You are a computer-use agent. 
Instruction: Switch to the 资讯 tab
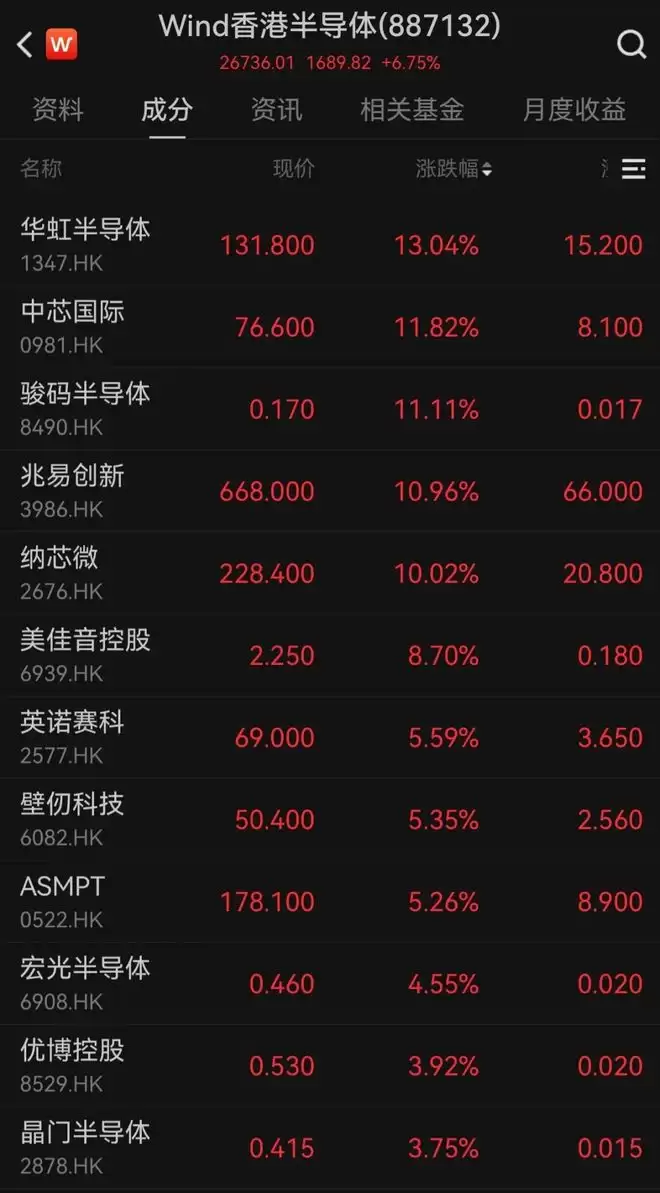coord(276,110)
